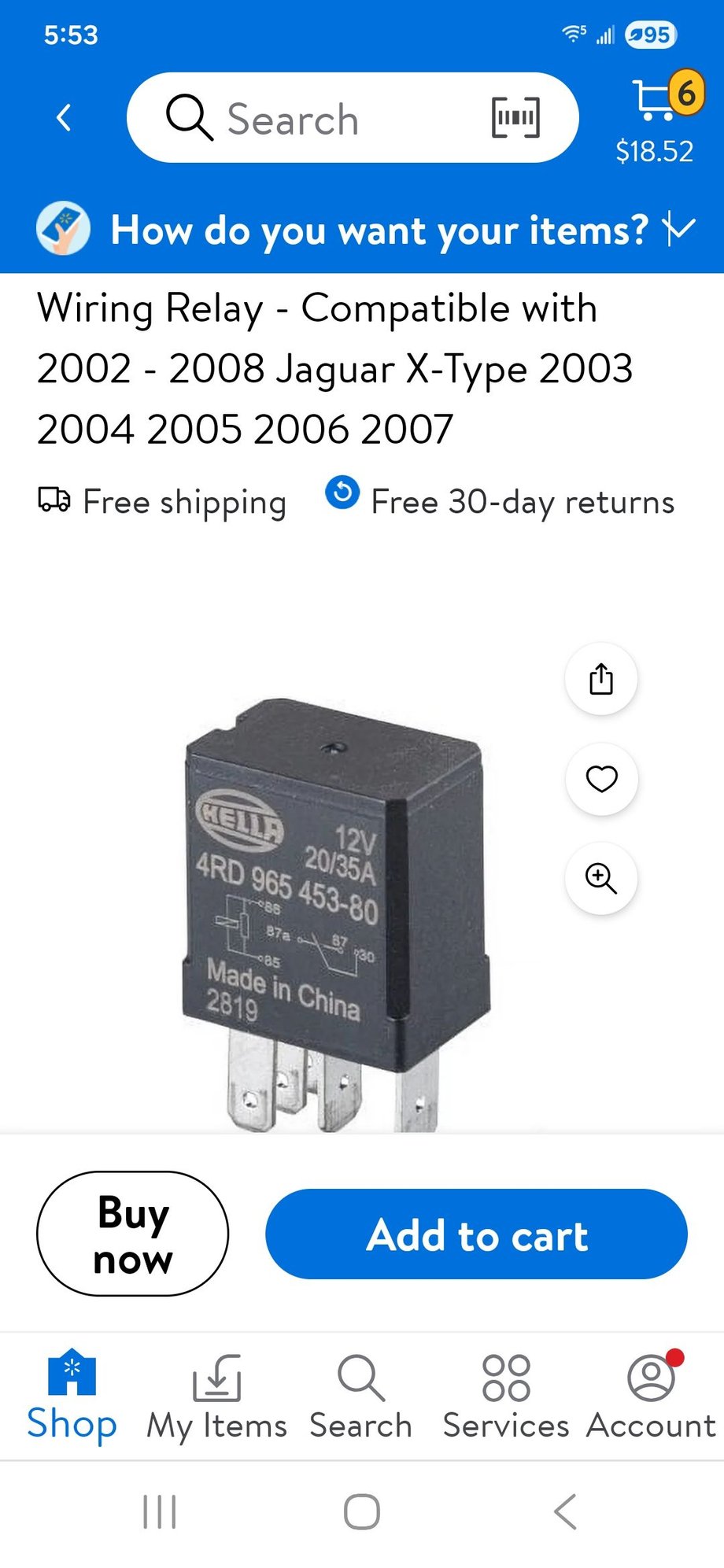Screen dimensions: 724x1568
Task: Switch to the Shop tab
Action: pyautogui.click(x=72, y=1396)
